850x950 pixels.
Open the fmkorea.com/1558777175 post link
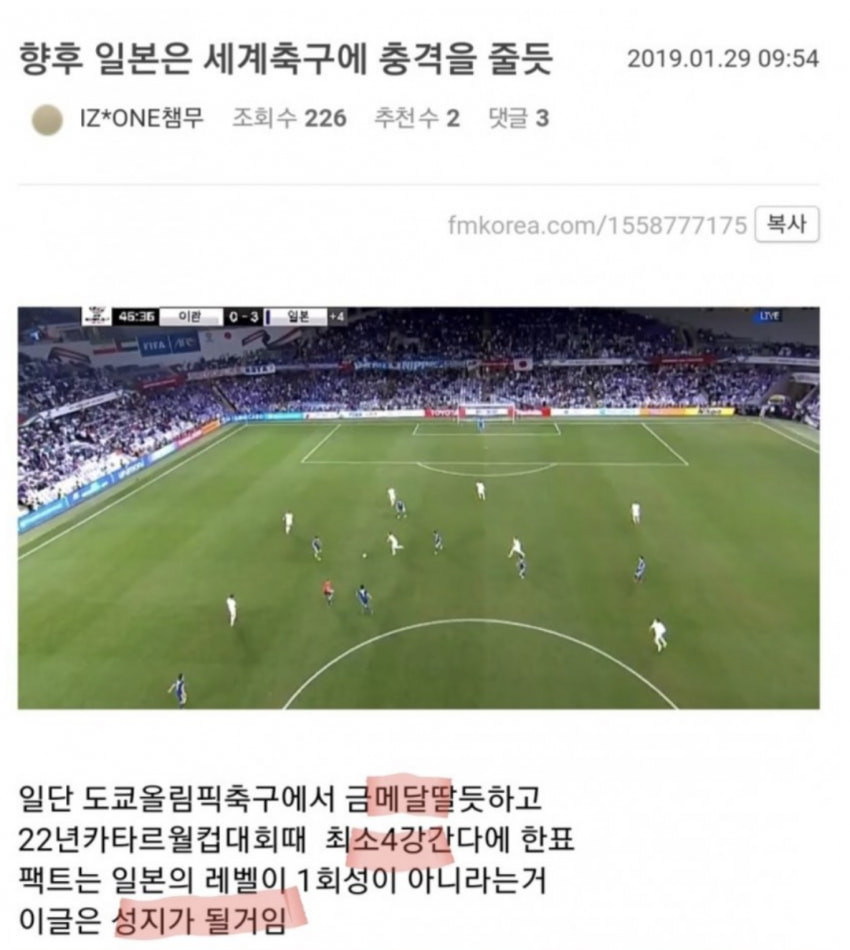tap(597, 225)
